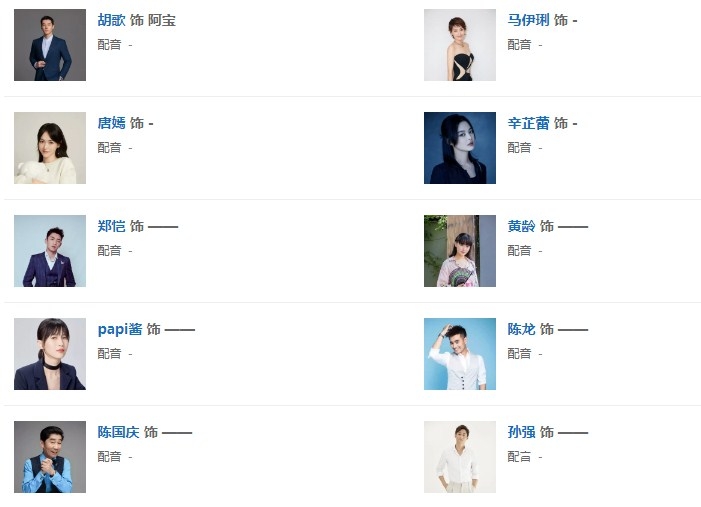Tap 胡歌's portrait photo

pos(49,45)
